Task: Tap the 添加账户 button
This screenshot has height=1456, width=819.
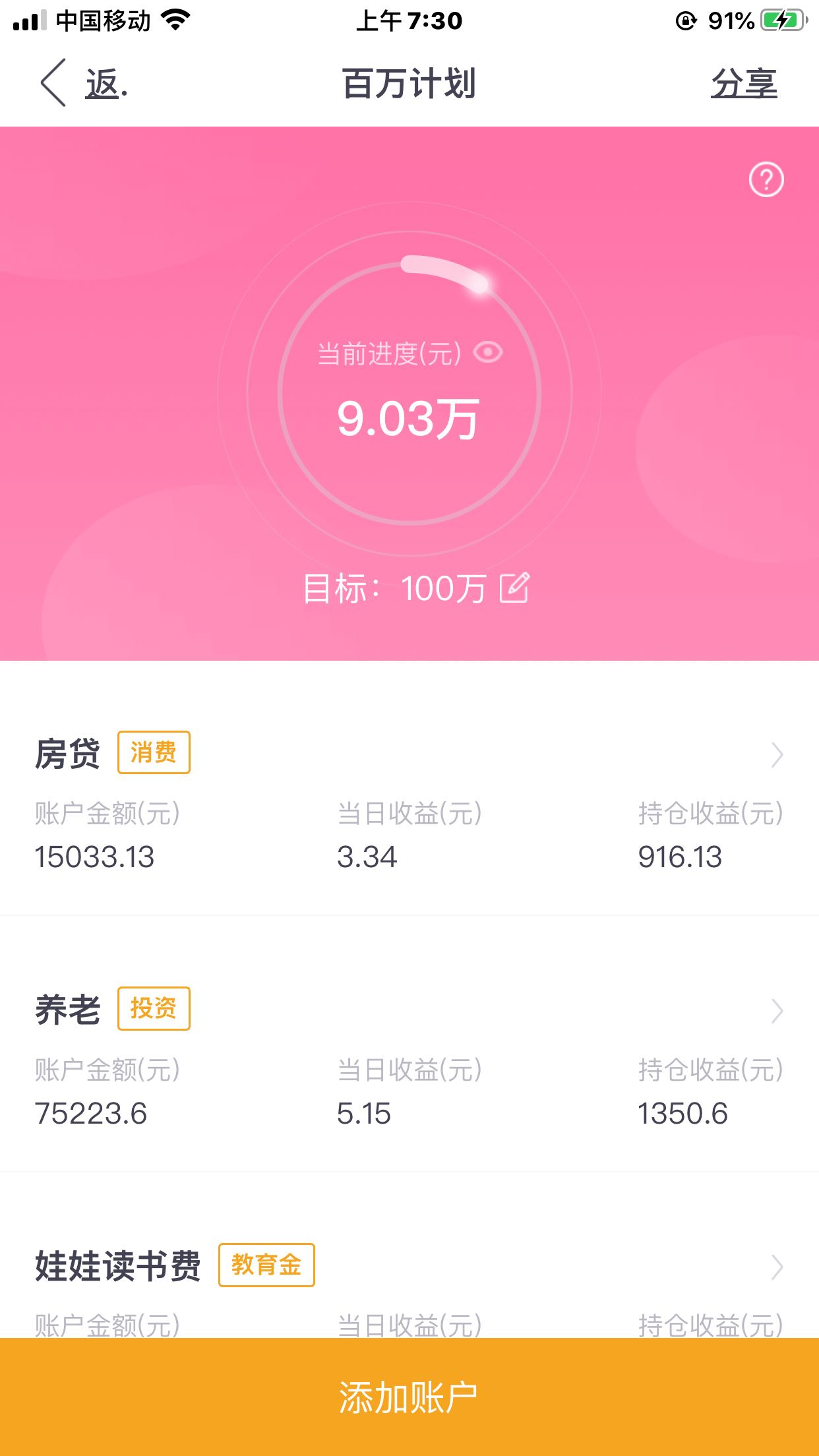Action: (x=409, y=1397)
